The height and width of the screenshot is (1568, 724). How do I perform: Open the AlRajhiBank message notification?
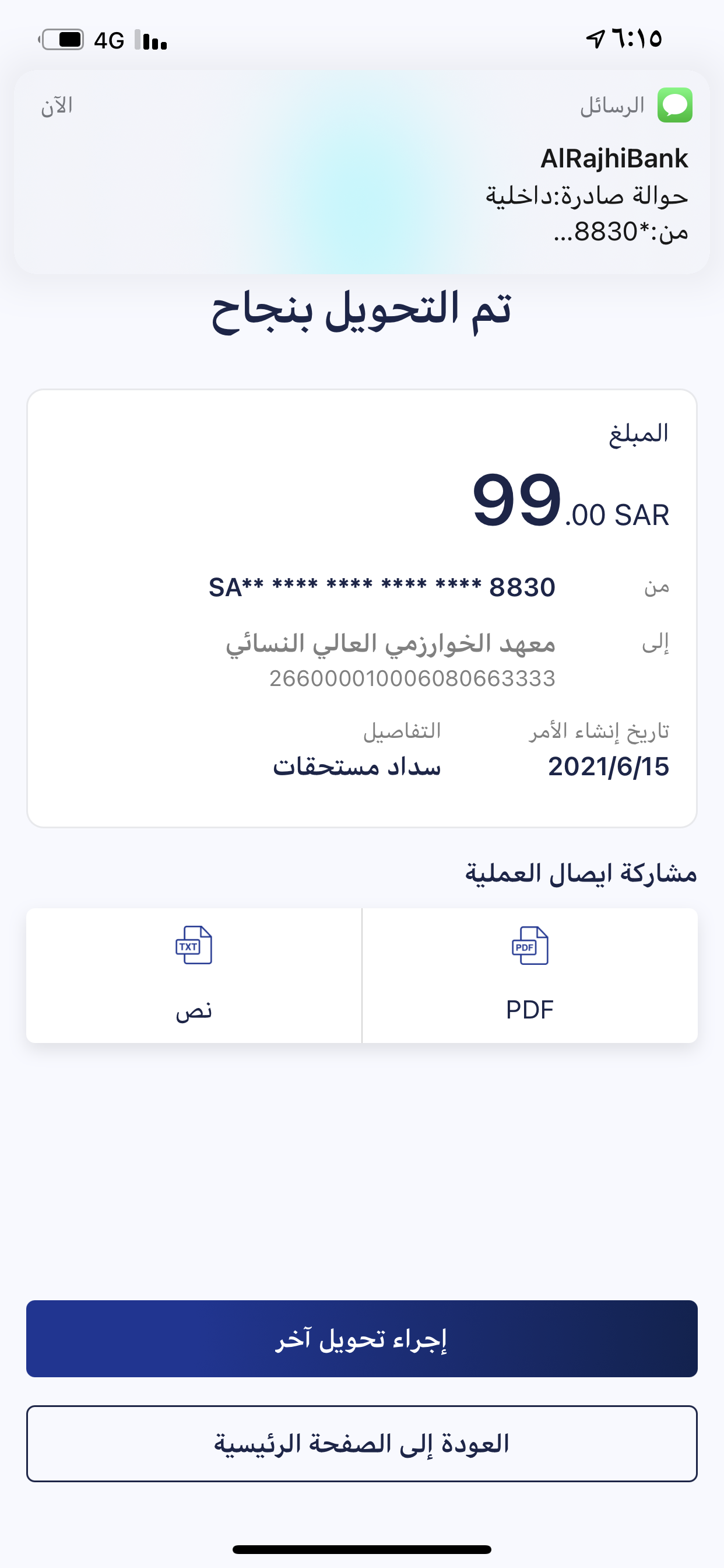pos(361,172)
